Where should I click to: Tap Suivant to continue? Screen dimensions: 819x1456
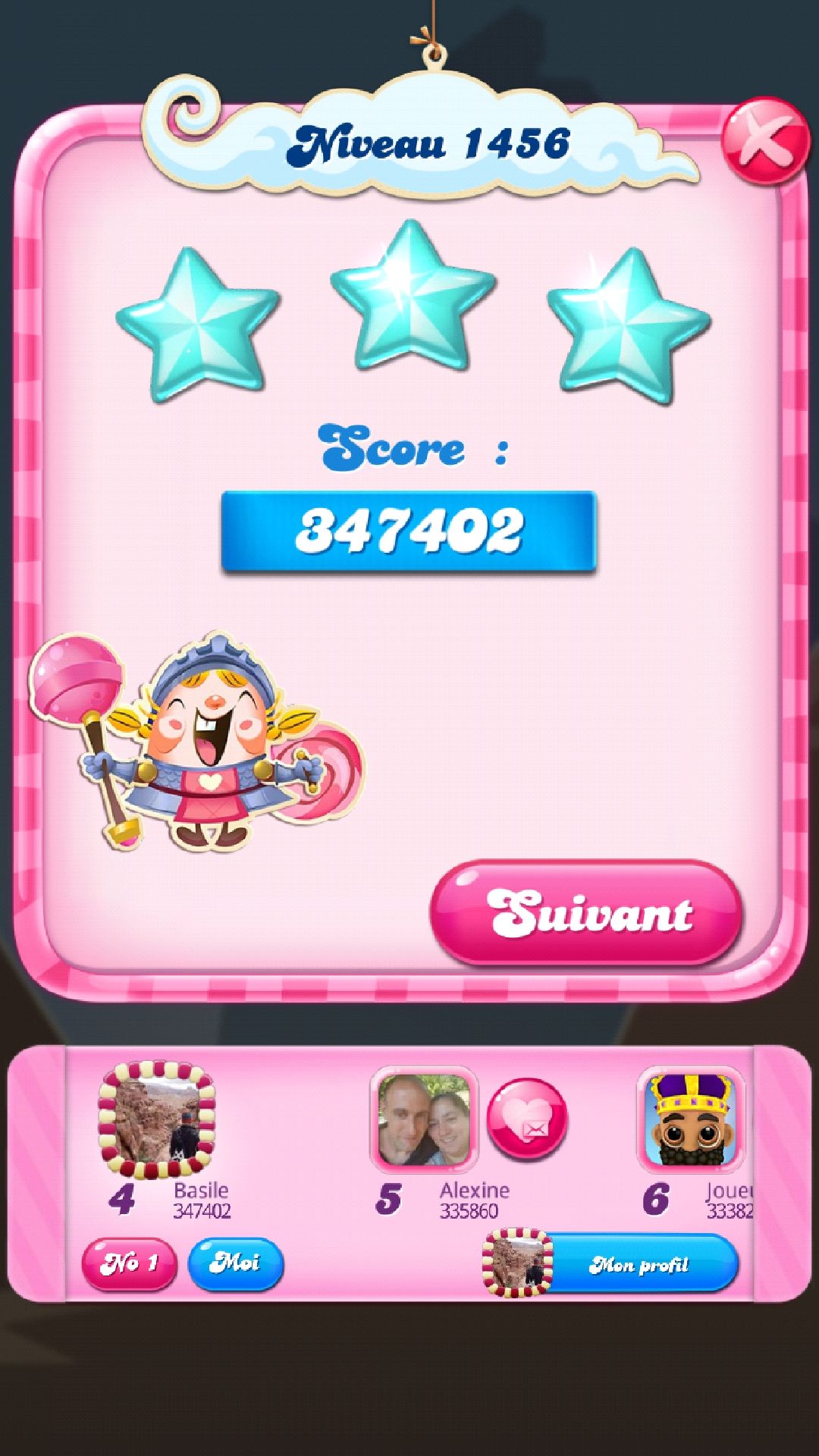(585, 912)
